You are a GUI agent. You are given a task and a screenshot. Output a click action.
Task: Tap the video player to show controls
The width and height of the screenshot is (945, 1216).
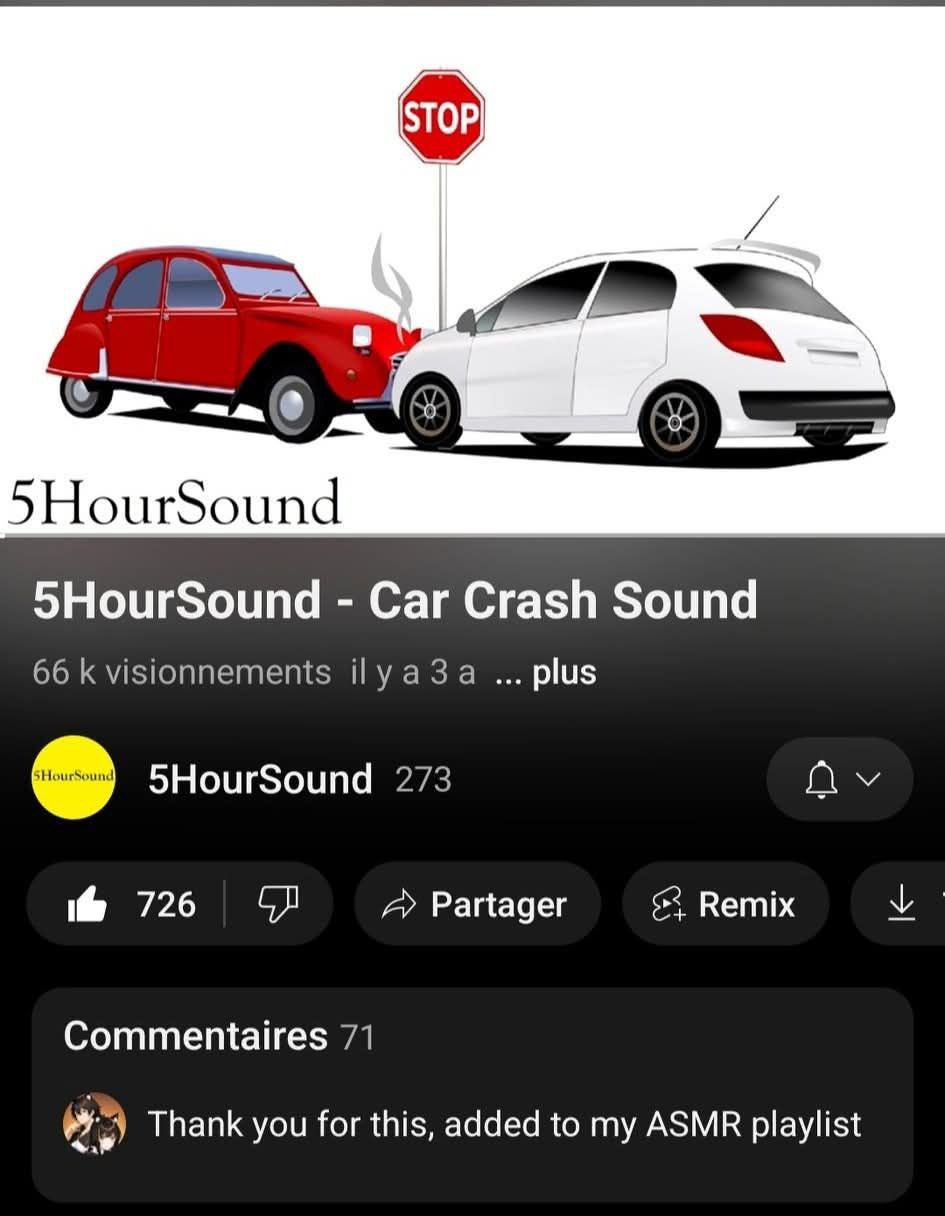coord(472,270)
